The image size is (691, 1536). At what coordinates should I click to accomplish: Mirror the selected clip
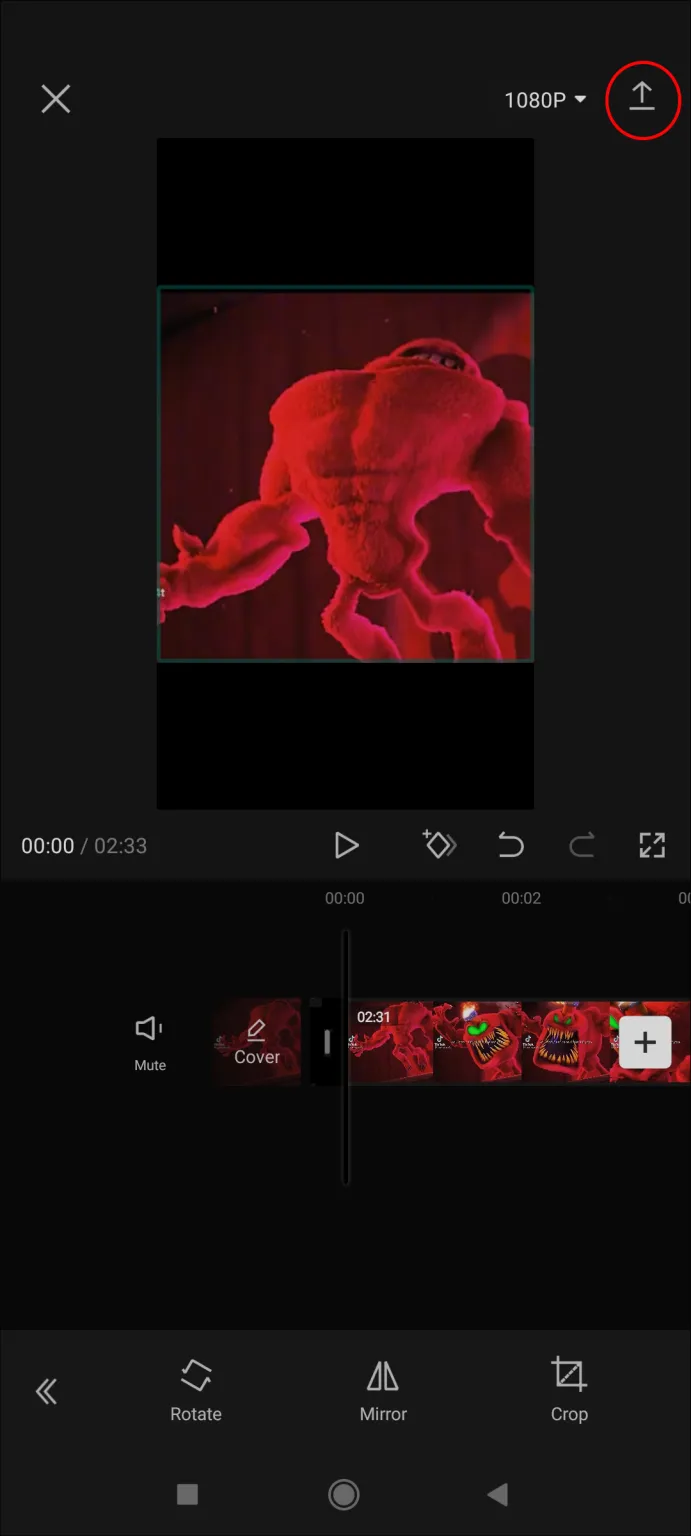383,1389
